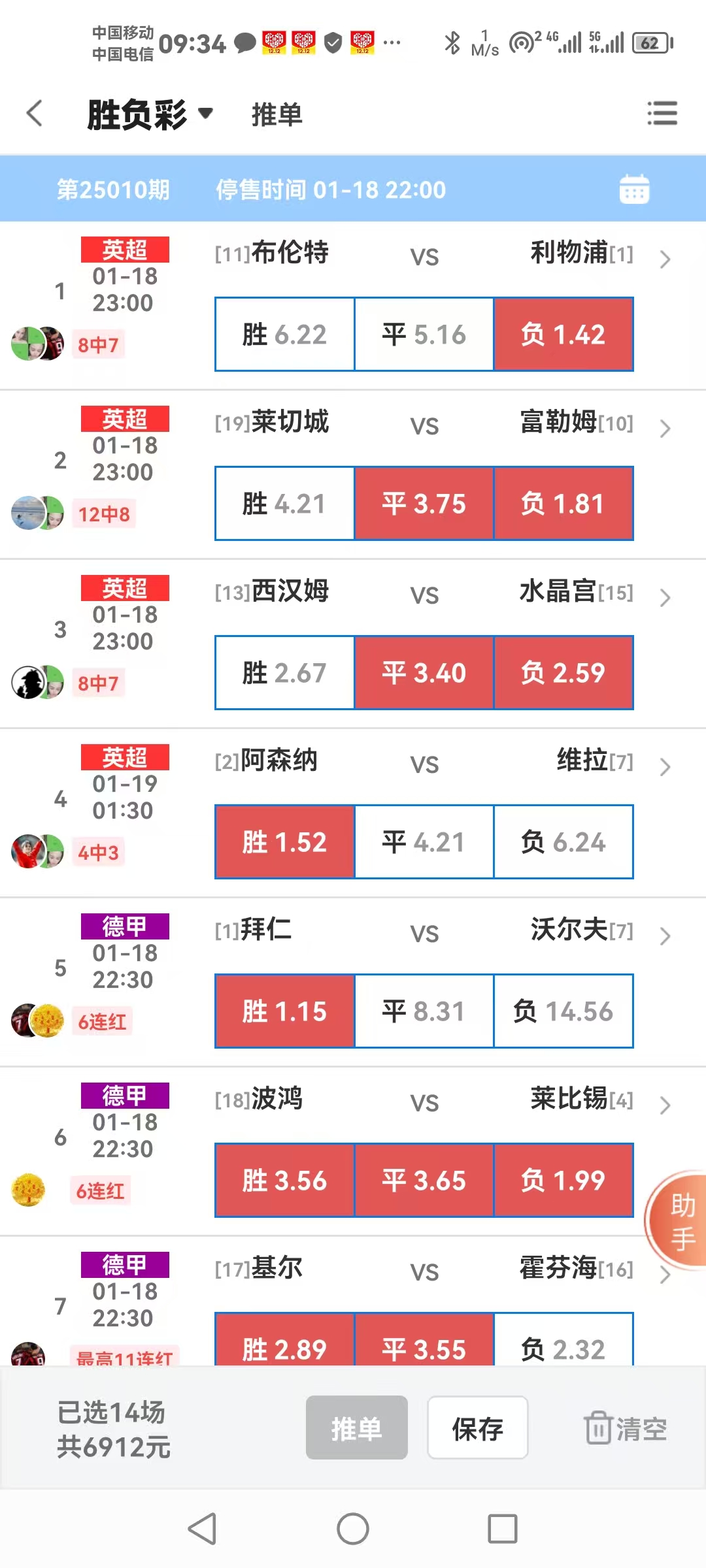Select 胜 2.67 for 西汉姆 vs 水晶宫

(x=284, y=673)
